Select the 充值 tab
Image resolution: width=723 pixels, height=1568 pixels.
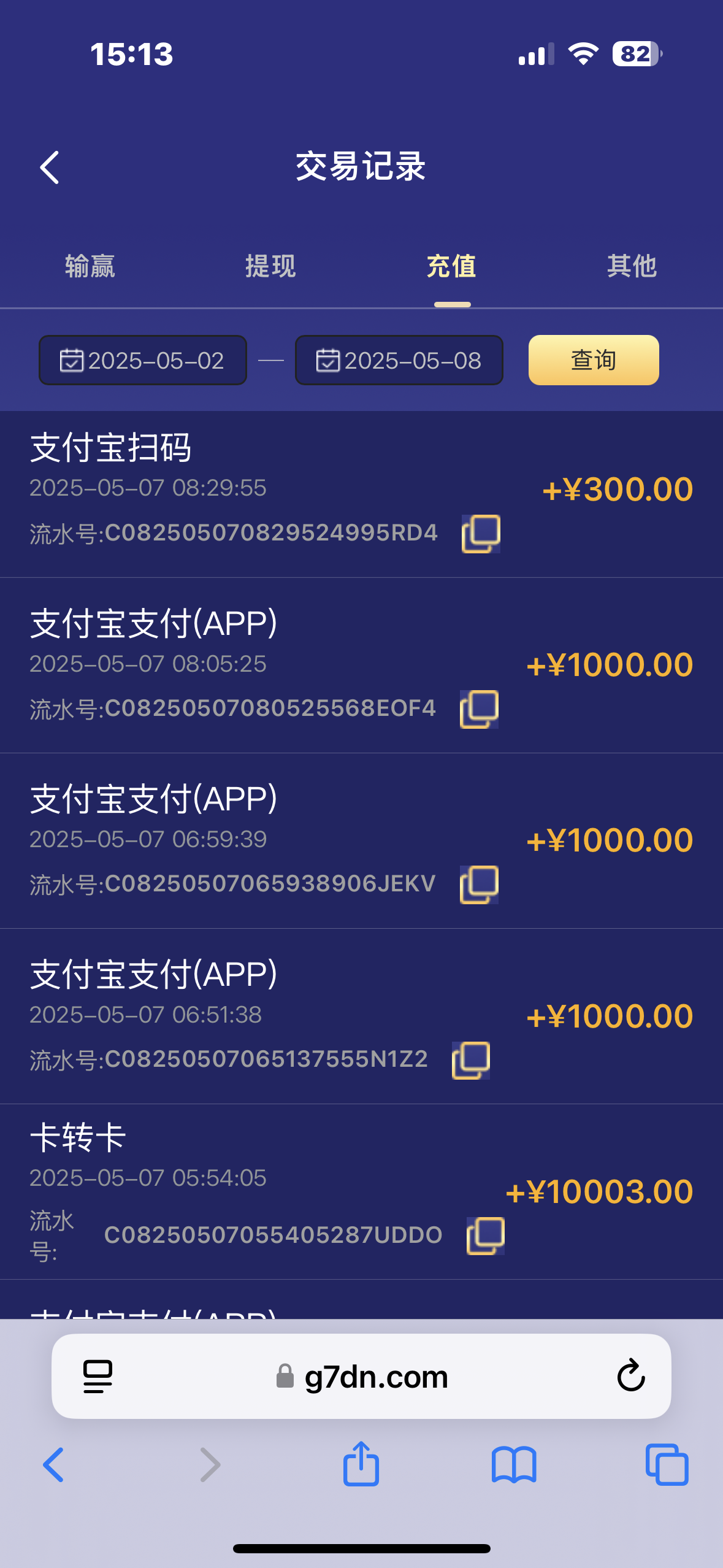(x=452, y=266)
